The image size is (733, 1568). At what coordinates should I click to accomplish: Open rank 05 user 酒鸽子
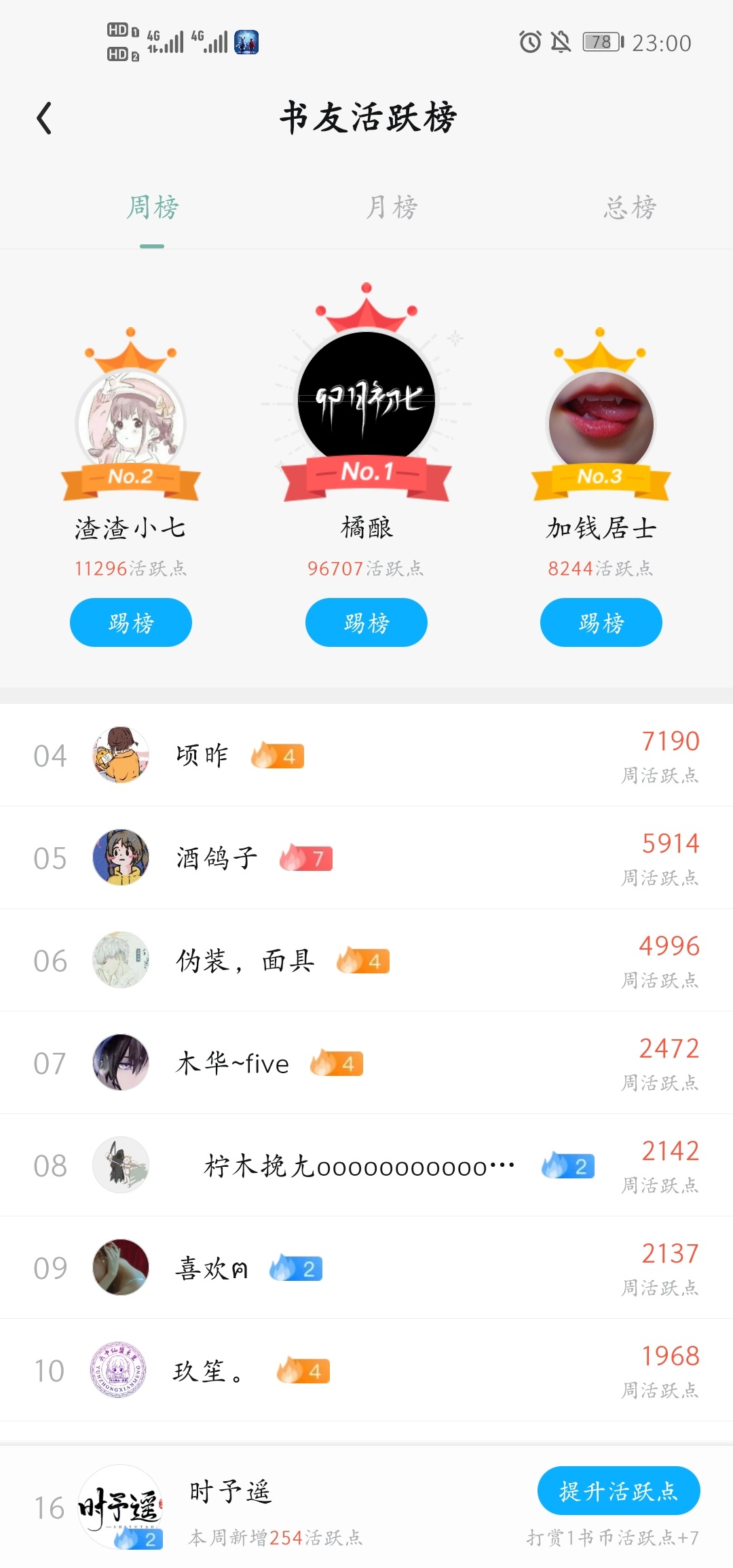217,858
